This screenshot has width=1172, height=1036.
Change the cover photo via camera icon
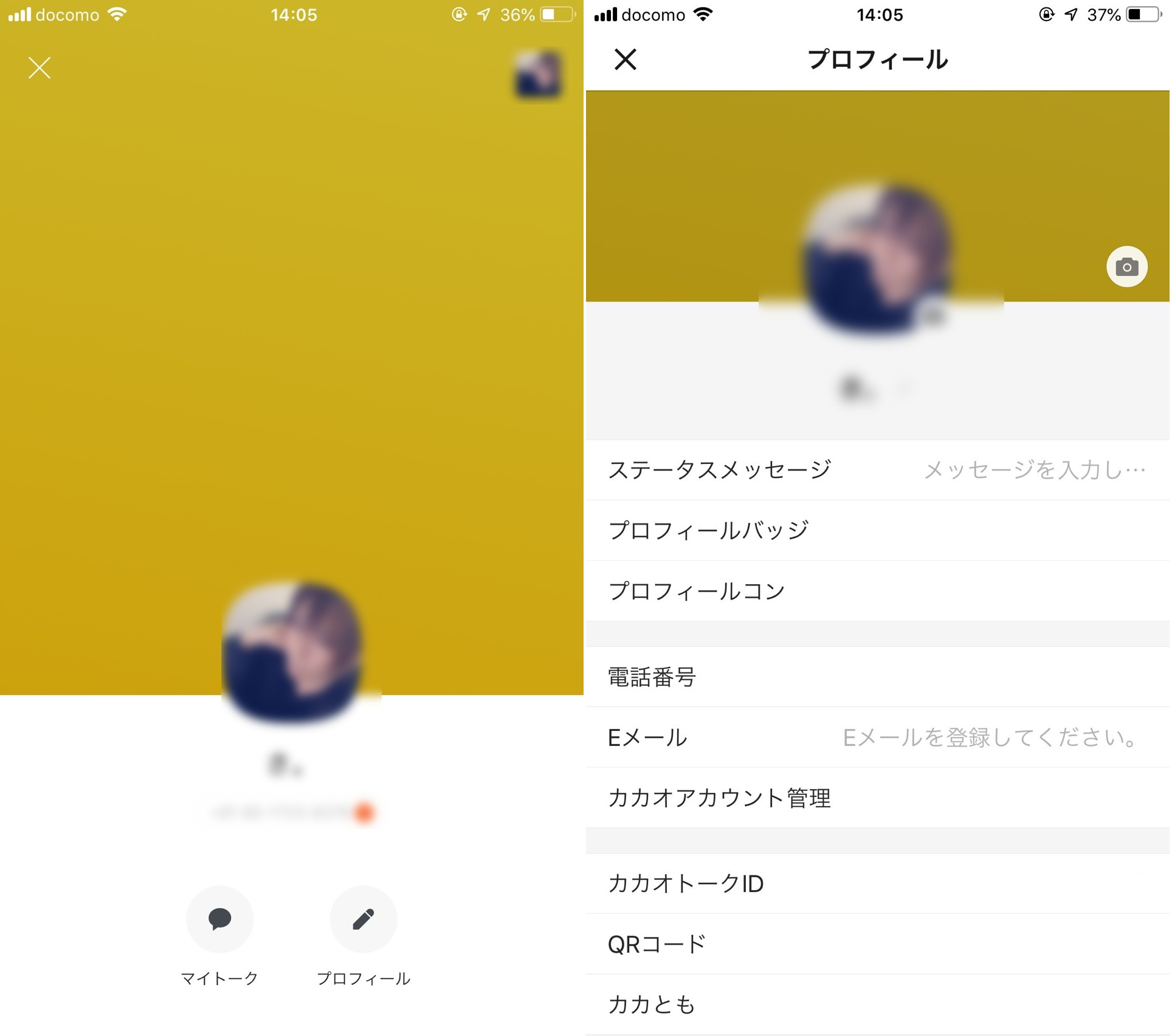pos(1126,266)
